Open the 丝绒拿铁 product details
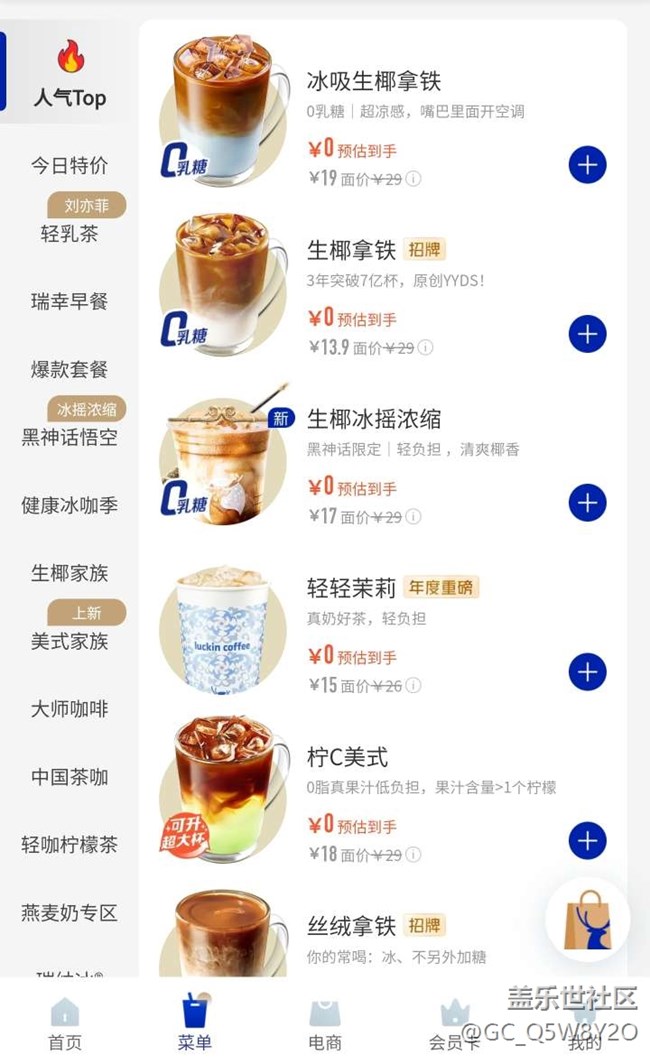650x1064 pixels. (x=352, y=927)
